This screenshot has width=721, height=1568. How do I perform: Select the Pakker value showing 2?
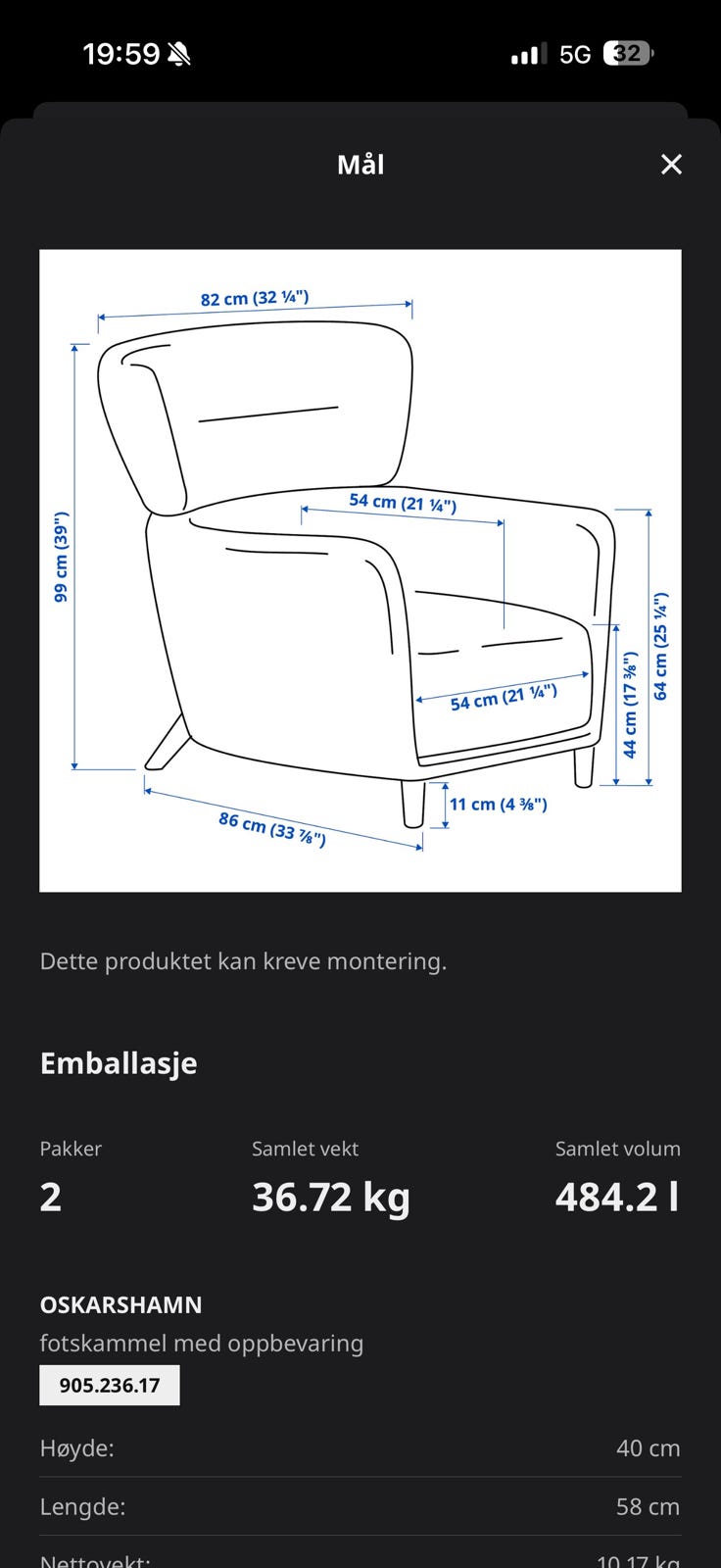(51, 1197)
